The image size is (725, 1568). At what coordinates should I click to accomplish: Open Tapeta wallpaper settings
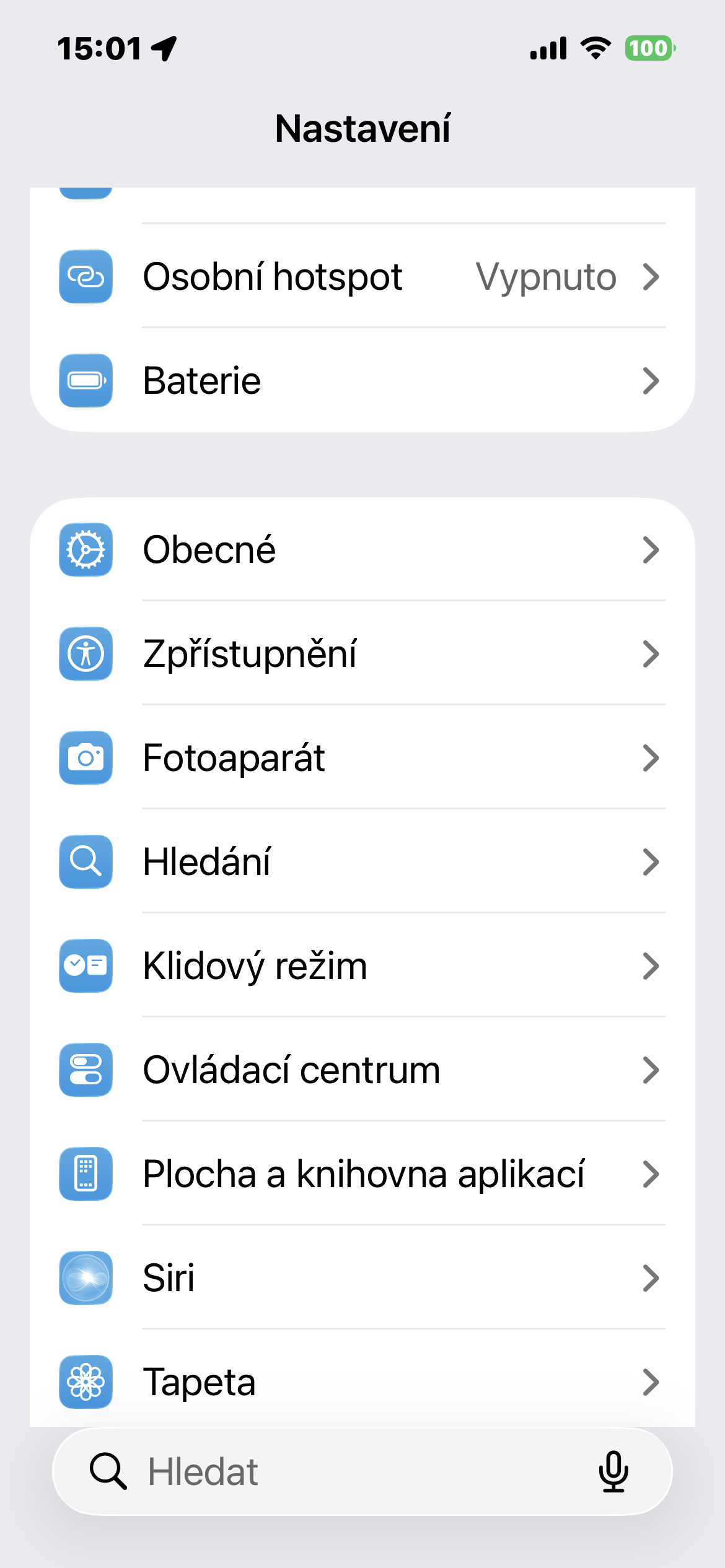(362, 1382)
